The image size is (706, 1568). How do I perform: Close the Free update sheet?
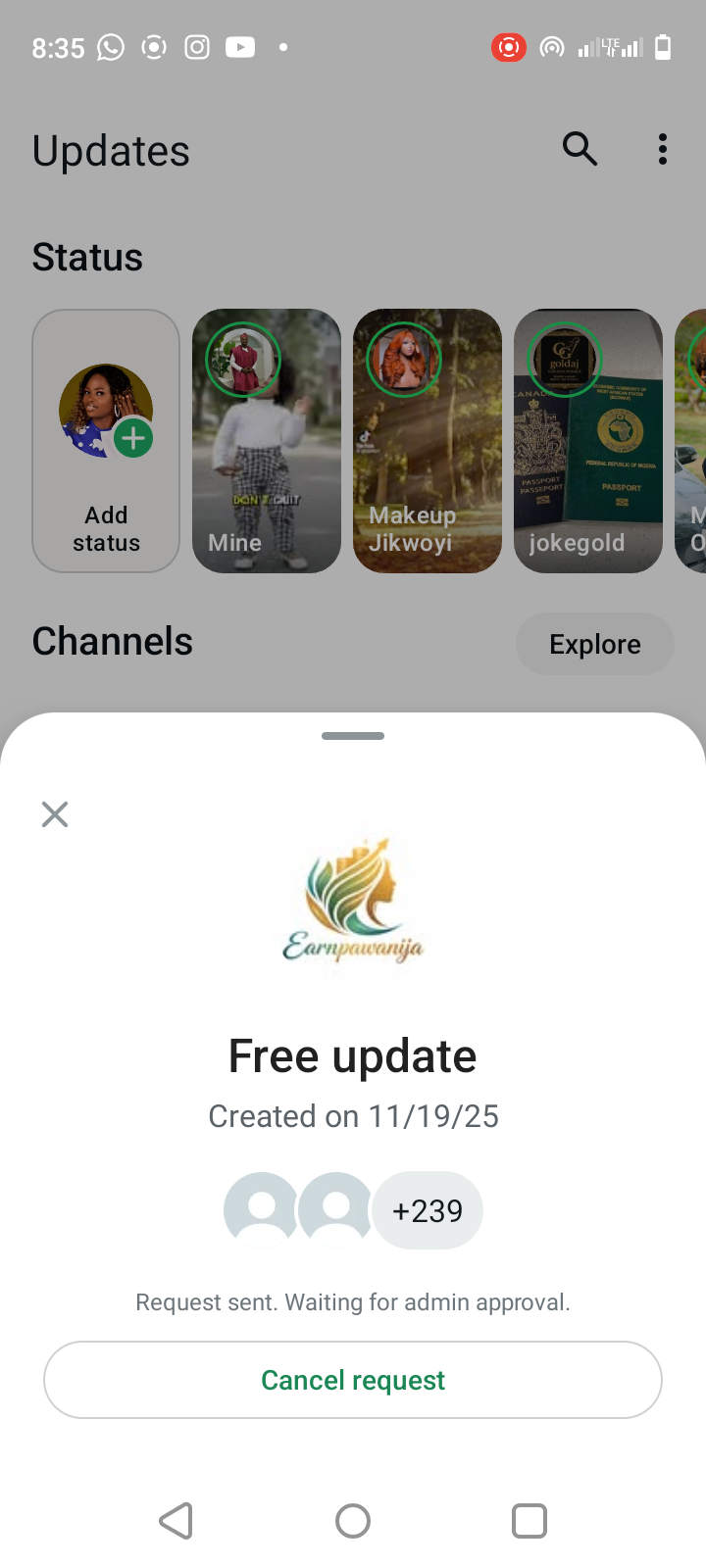[x=55, y=814]
